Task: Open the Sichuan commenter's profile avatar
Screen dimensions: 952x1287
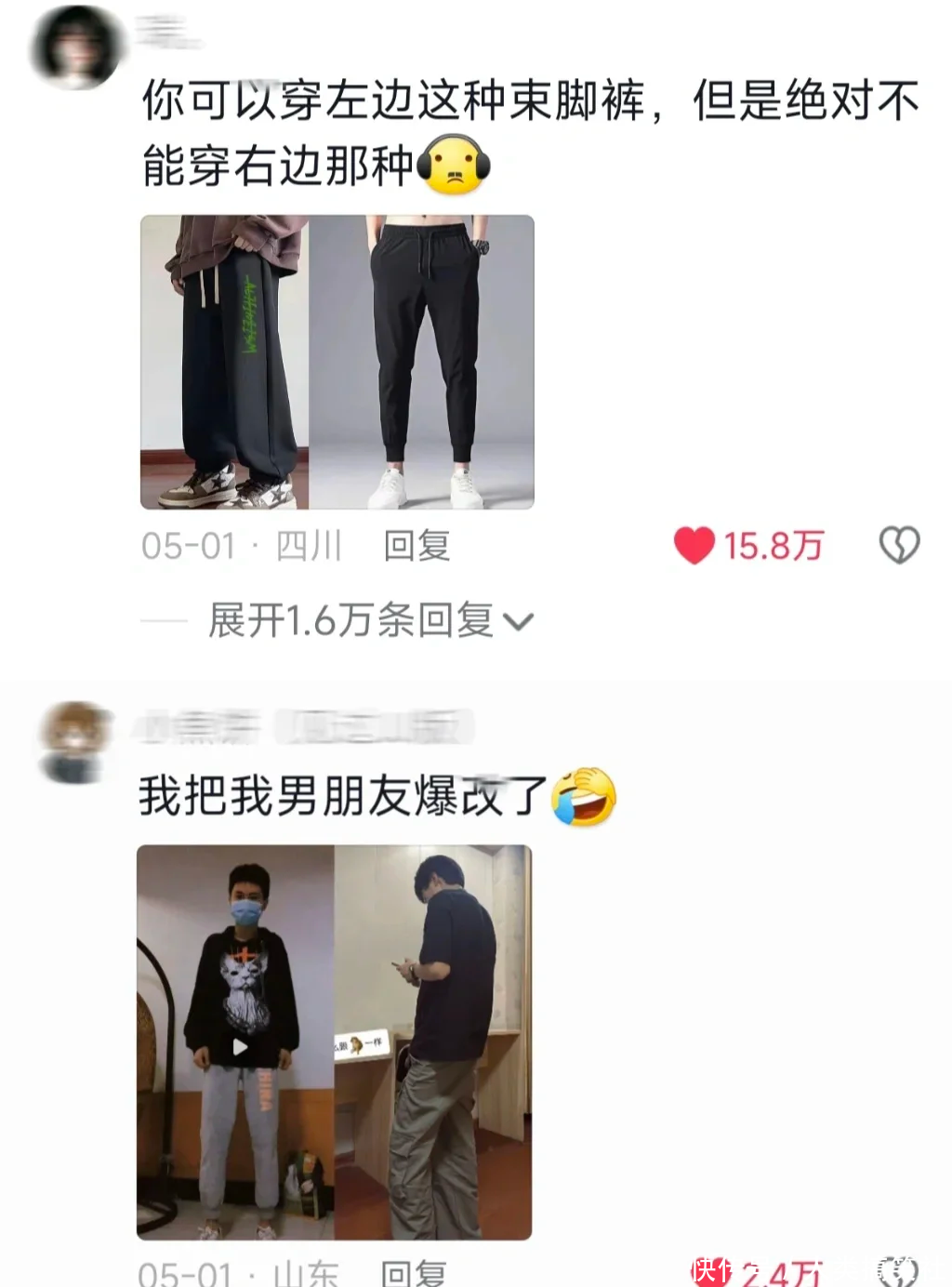Action: (x=76, y=46)
